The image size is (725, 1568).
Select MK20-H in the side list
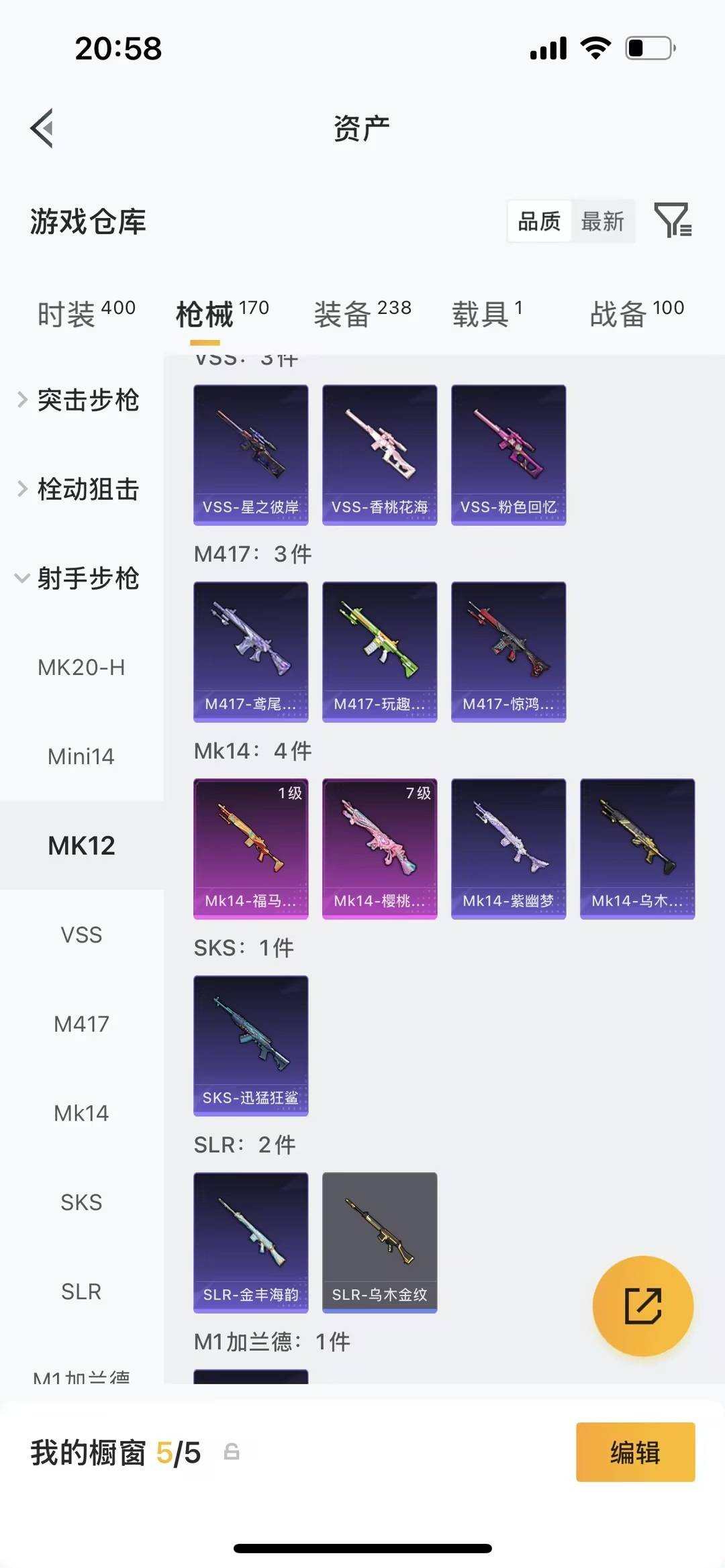81,668
